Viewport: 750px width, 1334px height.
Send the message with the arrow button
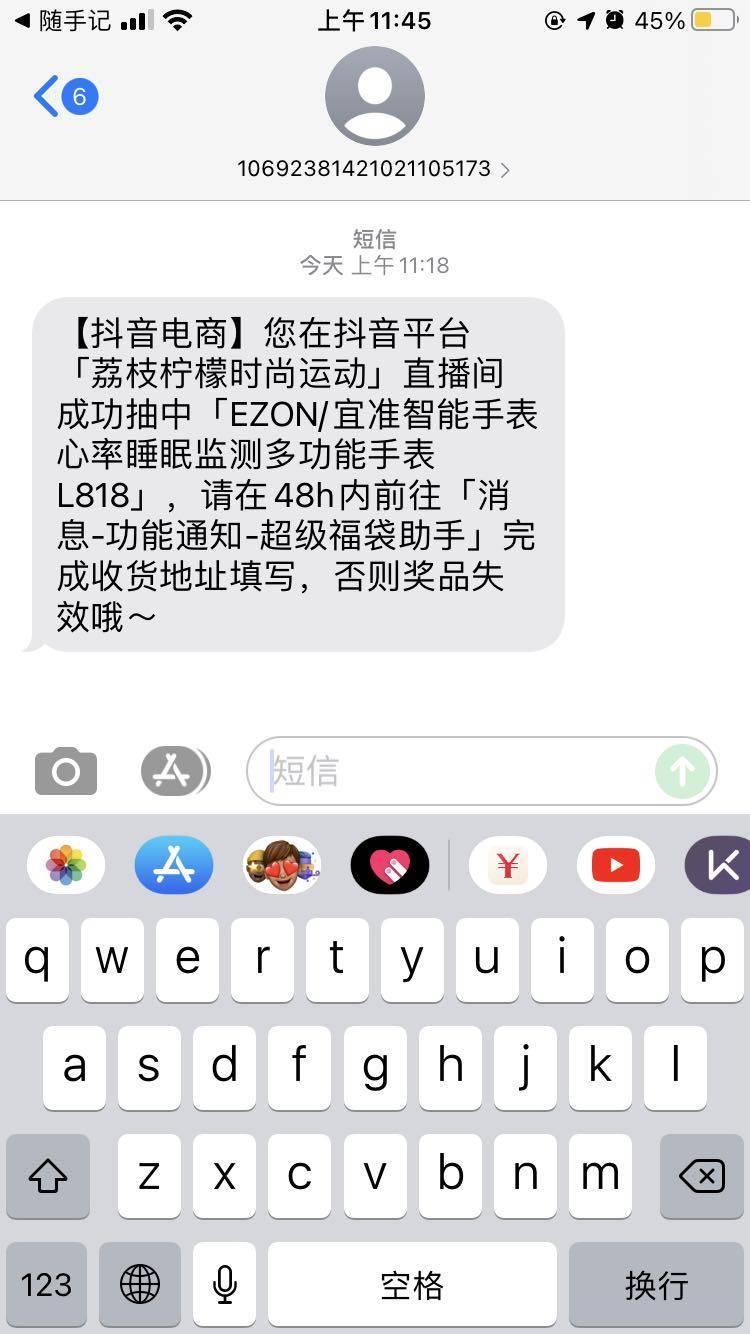(x=682, y=771)
